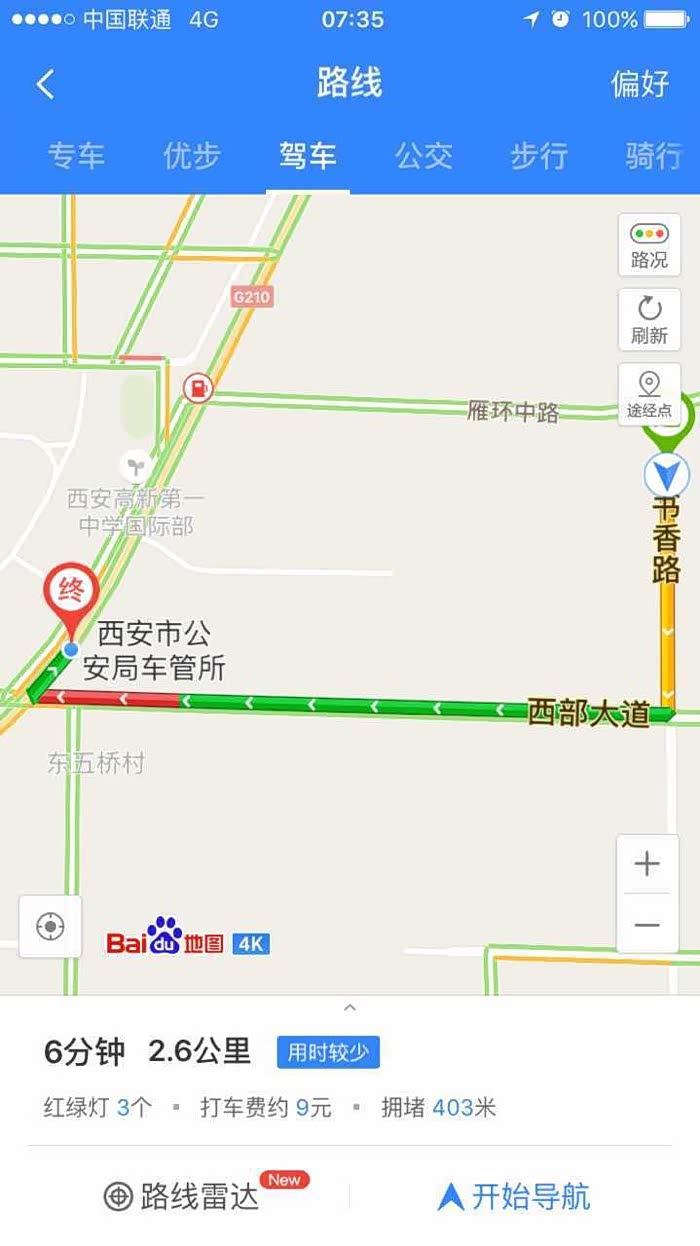Center map on my current location
This screenshot has height=1246, width=700.
[x=50, y=927]
